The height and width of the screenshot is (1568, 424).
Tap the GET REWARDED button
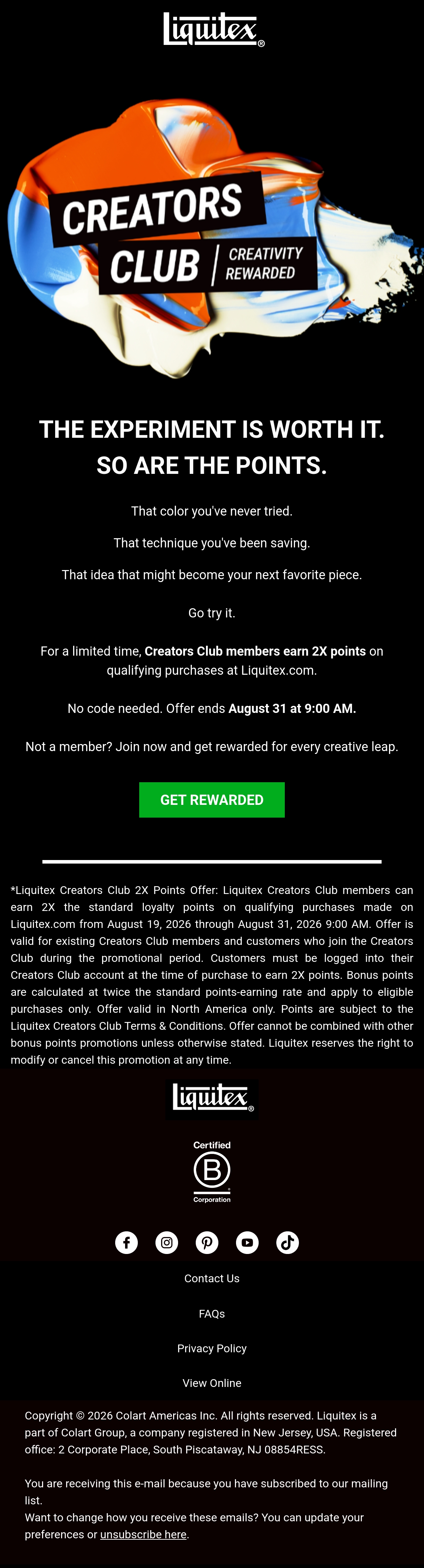[212, 800]
